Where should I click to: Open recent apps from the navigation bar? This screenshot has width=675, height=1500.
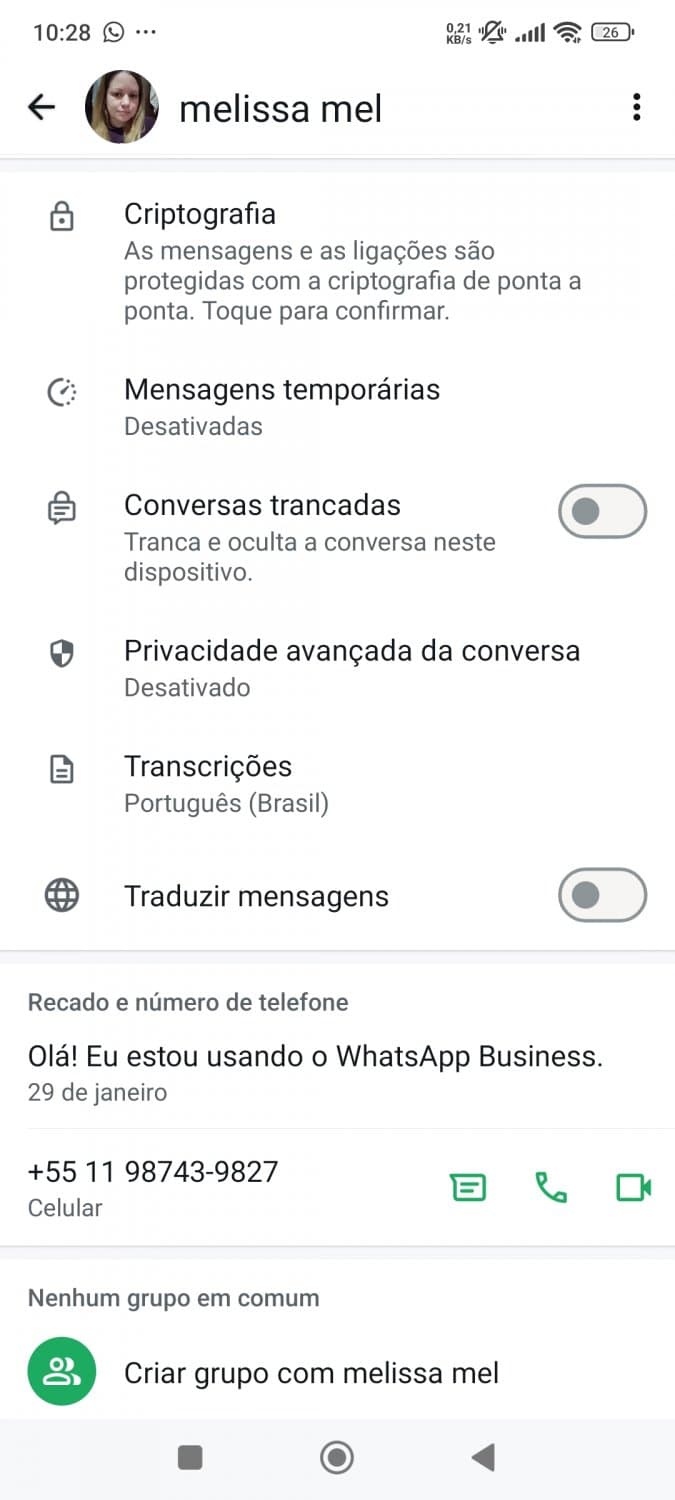click(190, 1458)
